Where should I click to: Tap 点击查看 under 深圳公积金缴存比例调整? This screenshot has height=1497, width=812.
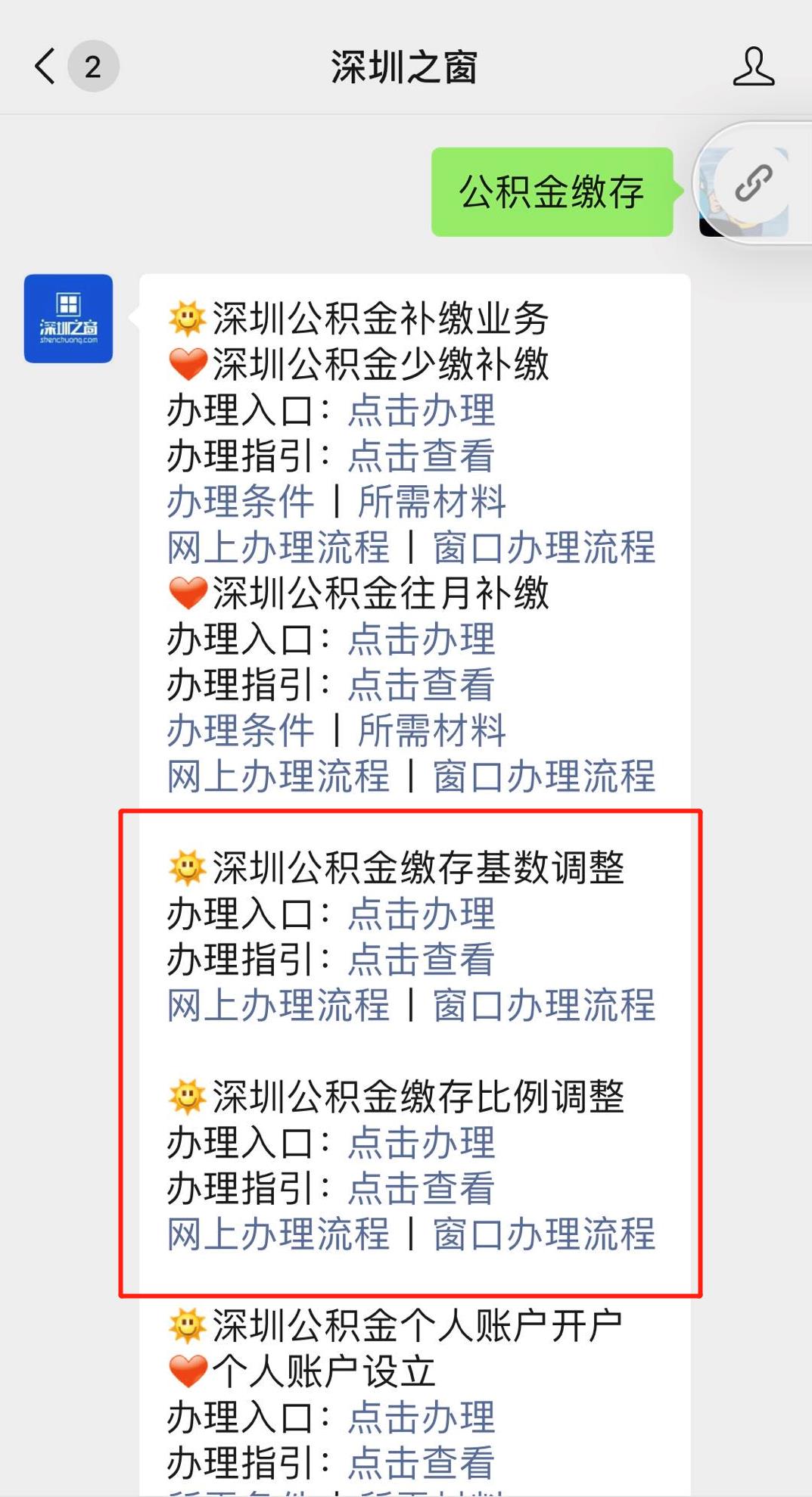pos(421,1188)
